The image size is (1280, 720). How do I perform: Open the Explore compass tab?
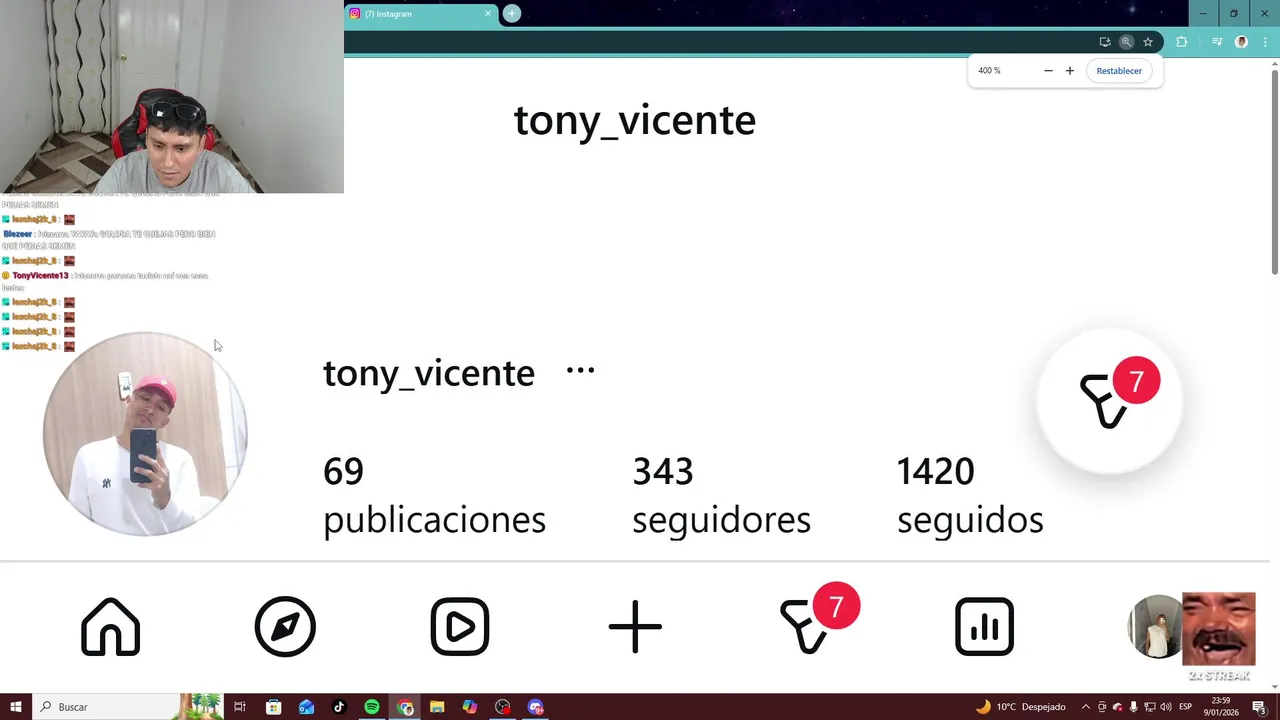coord(285,627)
